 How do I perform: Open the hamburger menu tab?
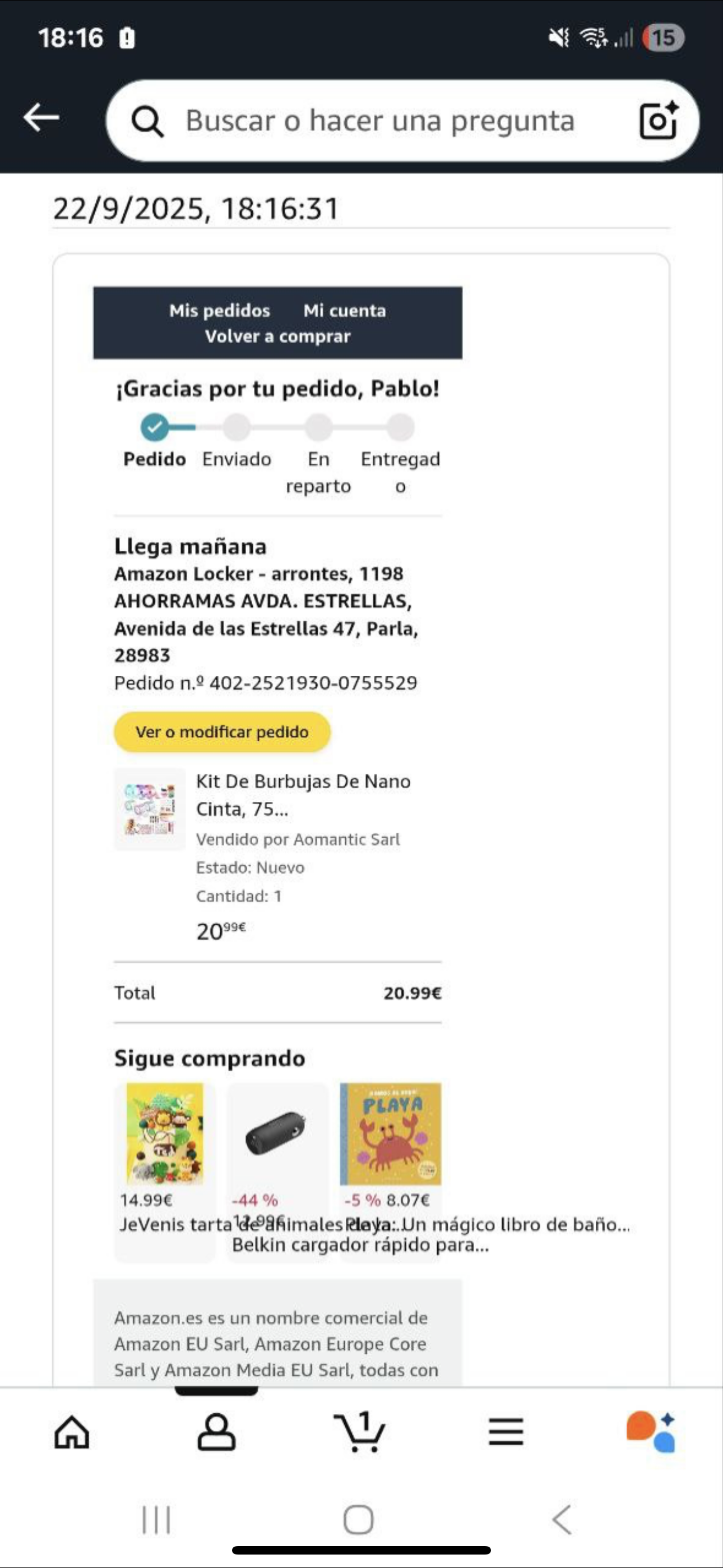point(506,1432)
